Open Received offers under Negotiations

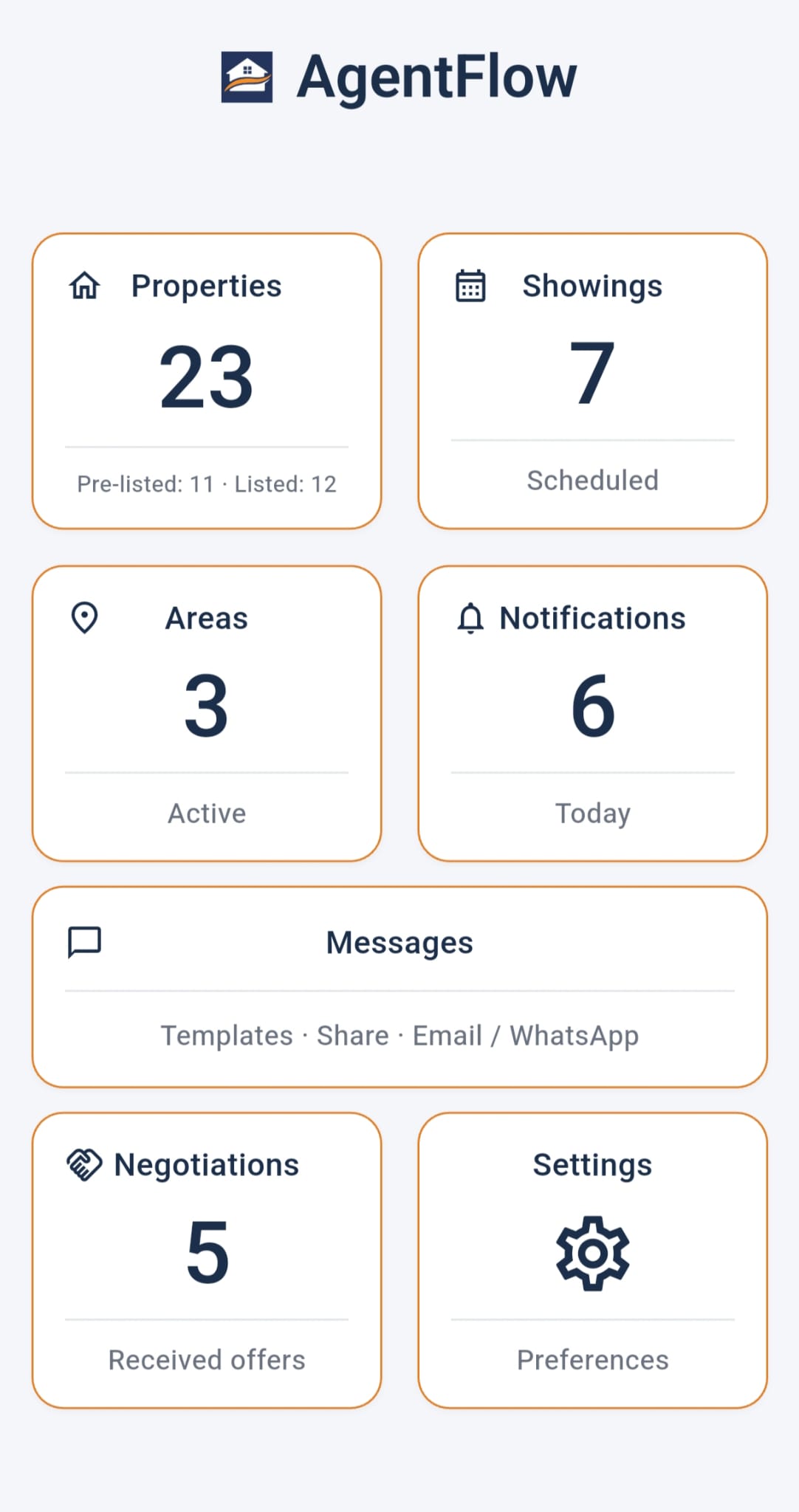click(x=207, y=1359)
